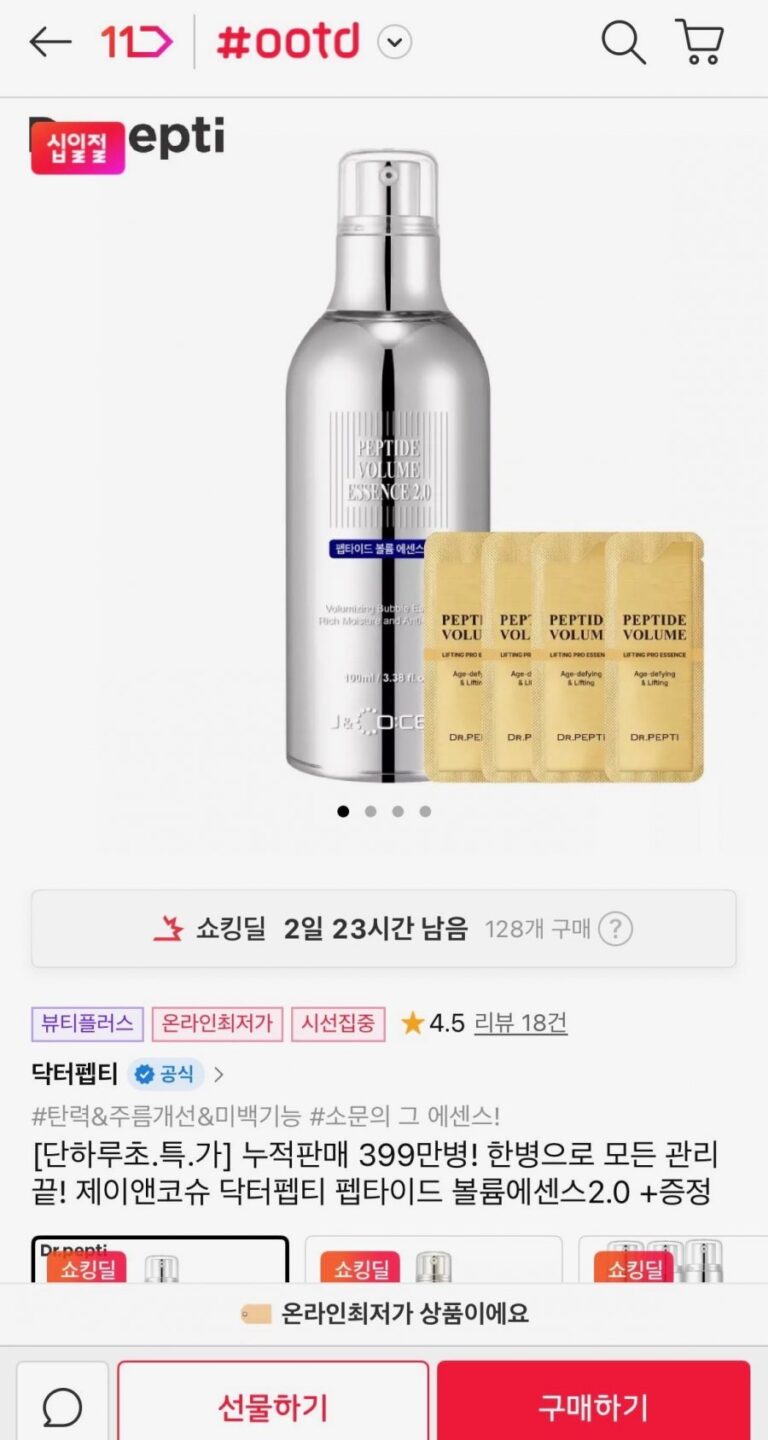This screenshot has width=768, height=1440.
Task: Open the search icon
Action: 622,42
